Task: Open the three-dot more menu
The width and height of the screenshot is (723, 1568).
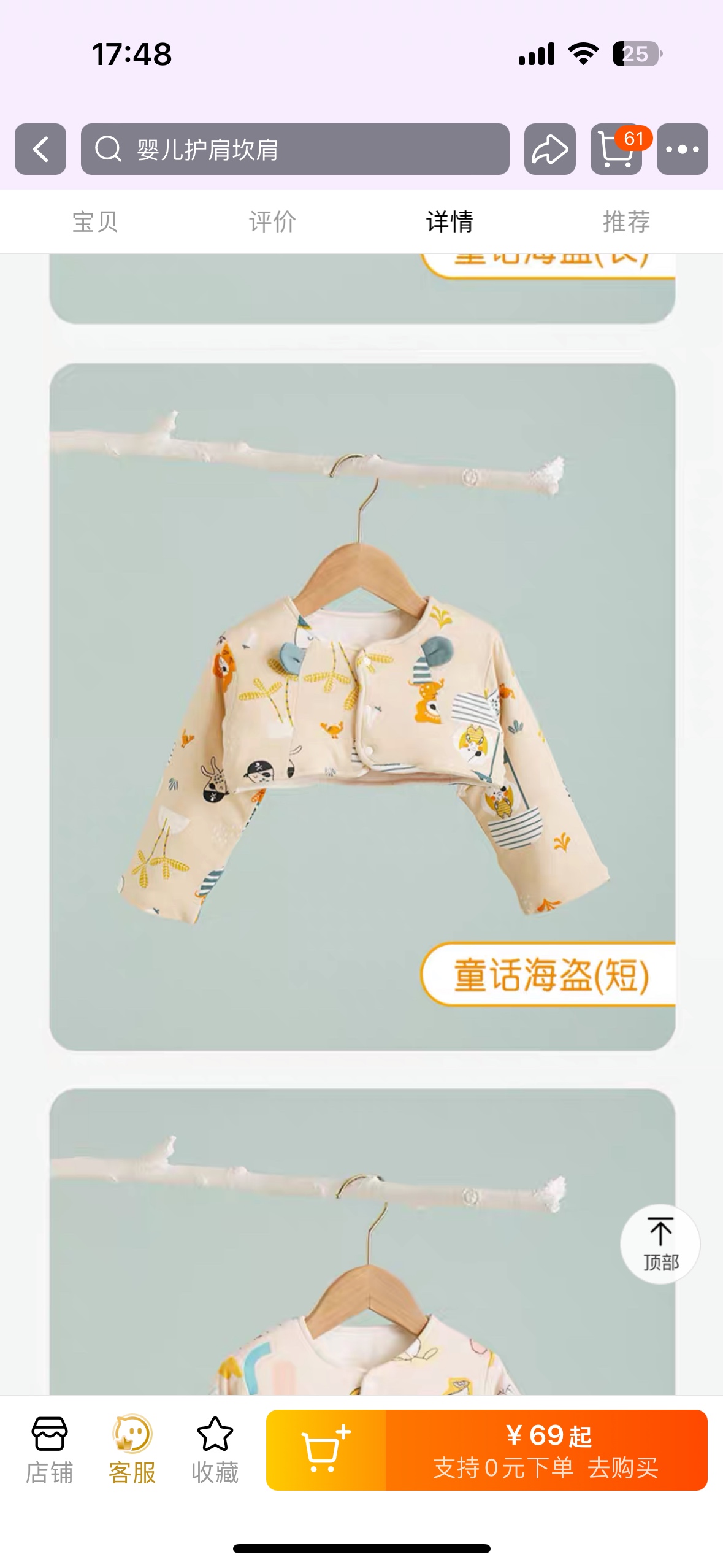Action: click(682, 149)
